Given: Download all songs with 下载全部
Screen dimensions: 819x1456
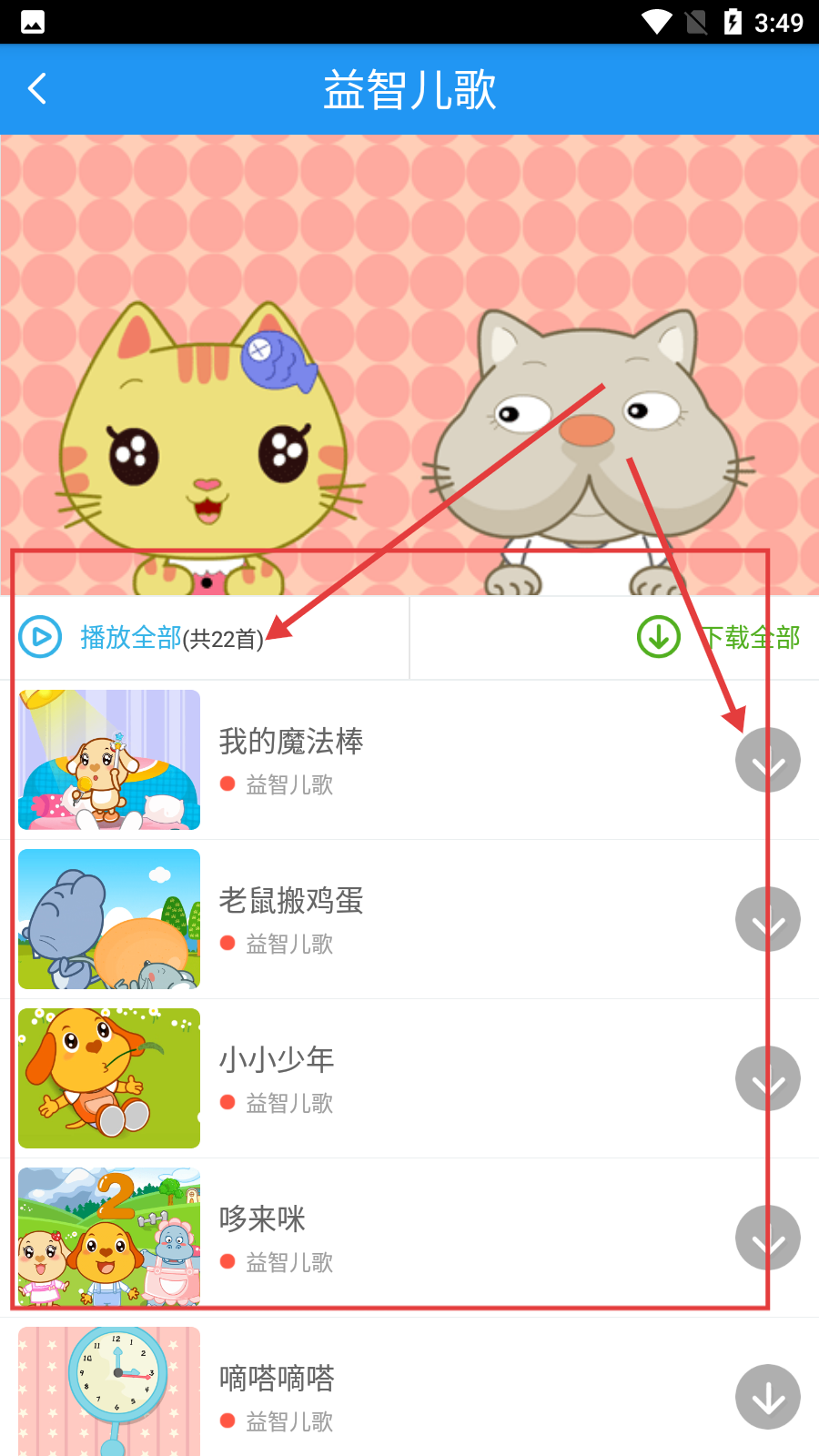Looking at the screenshot, I should [x=719, y=638].
